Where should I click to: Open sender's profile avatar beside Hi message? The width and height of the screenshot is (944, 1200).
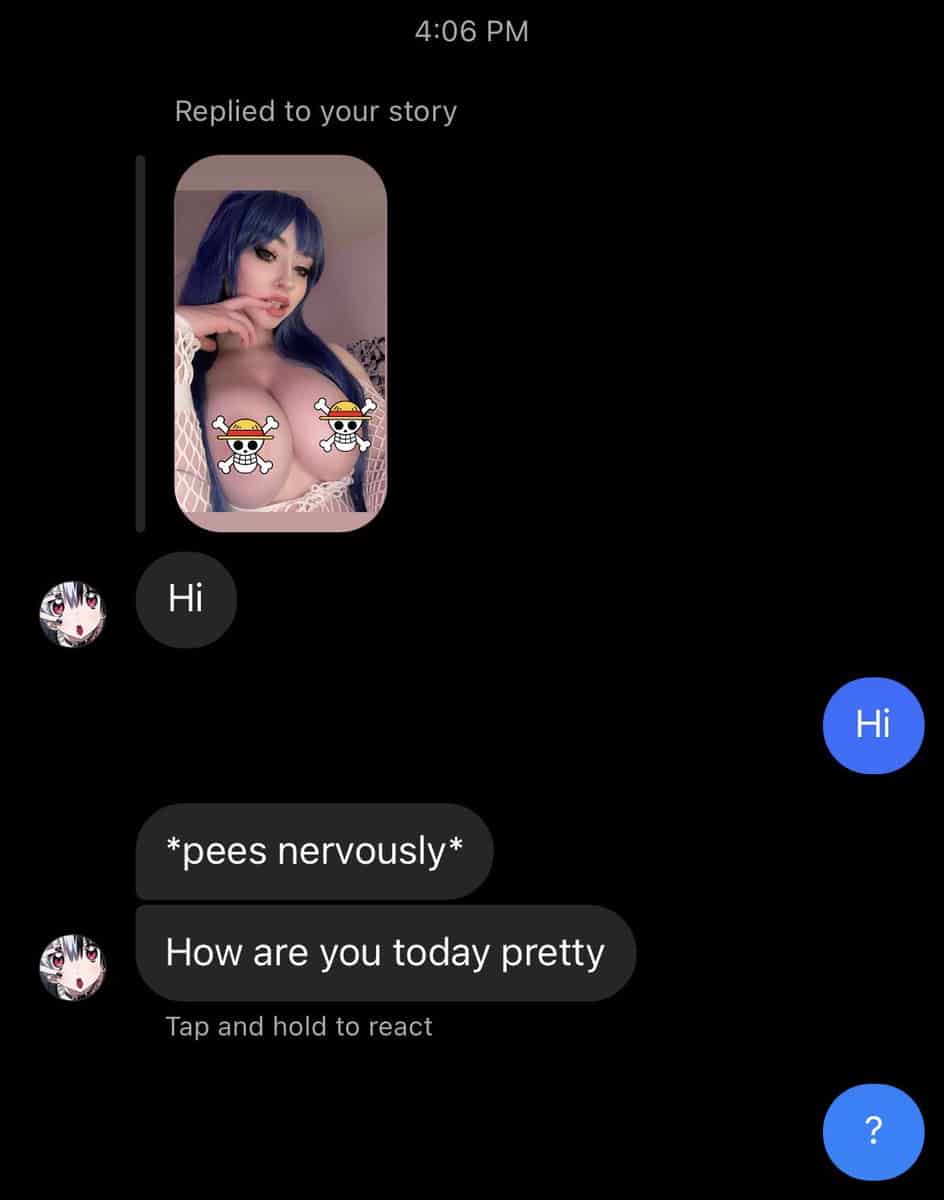71,613
